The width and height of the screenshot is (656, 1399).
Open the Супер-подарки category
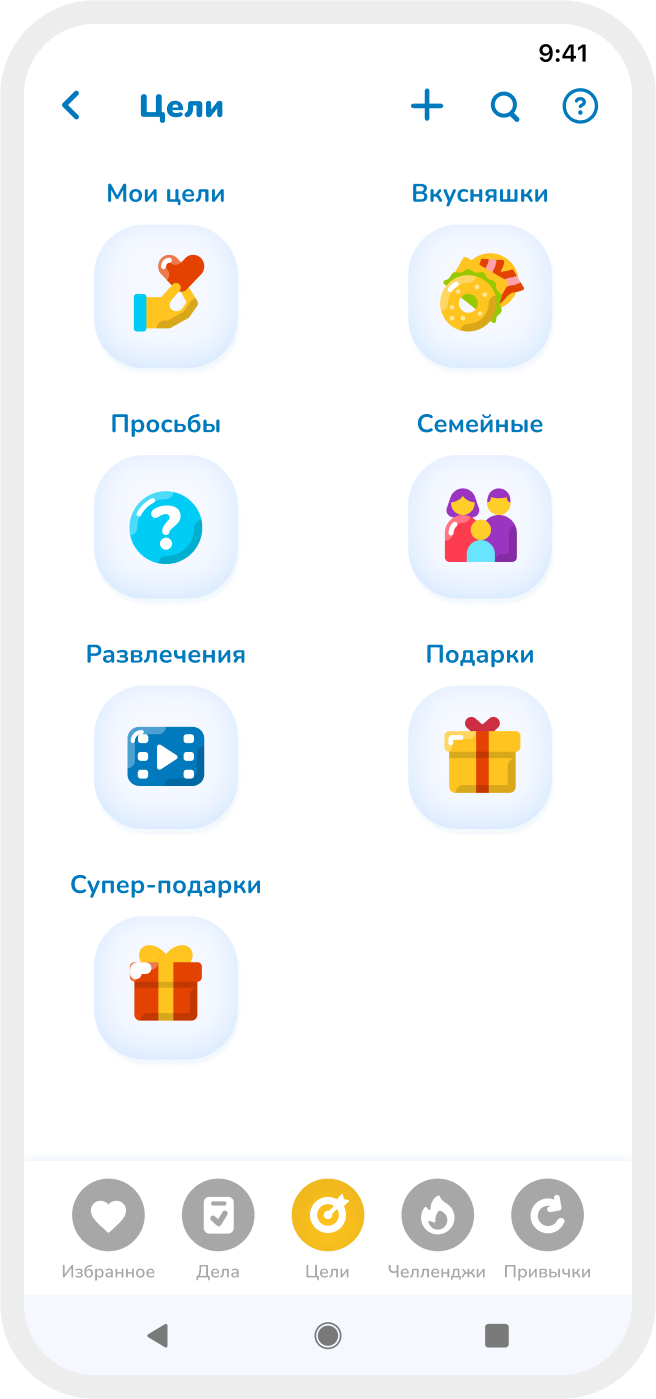(x=166, y=988)
